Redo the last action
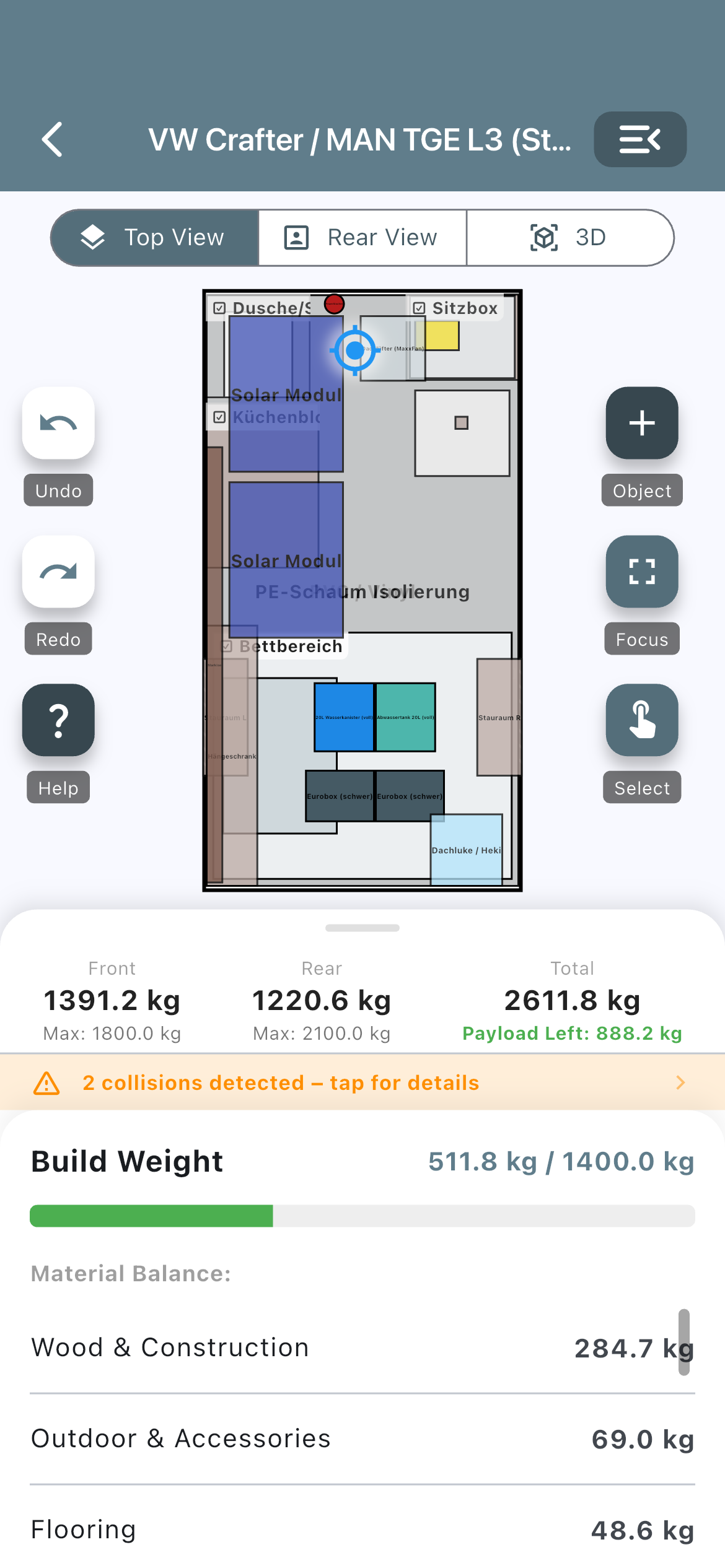This screenshot has height=1568, width=725. coord(58,572)
